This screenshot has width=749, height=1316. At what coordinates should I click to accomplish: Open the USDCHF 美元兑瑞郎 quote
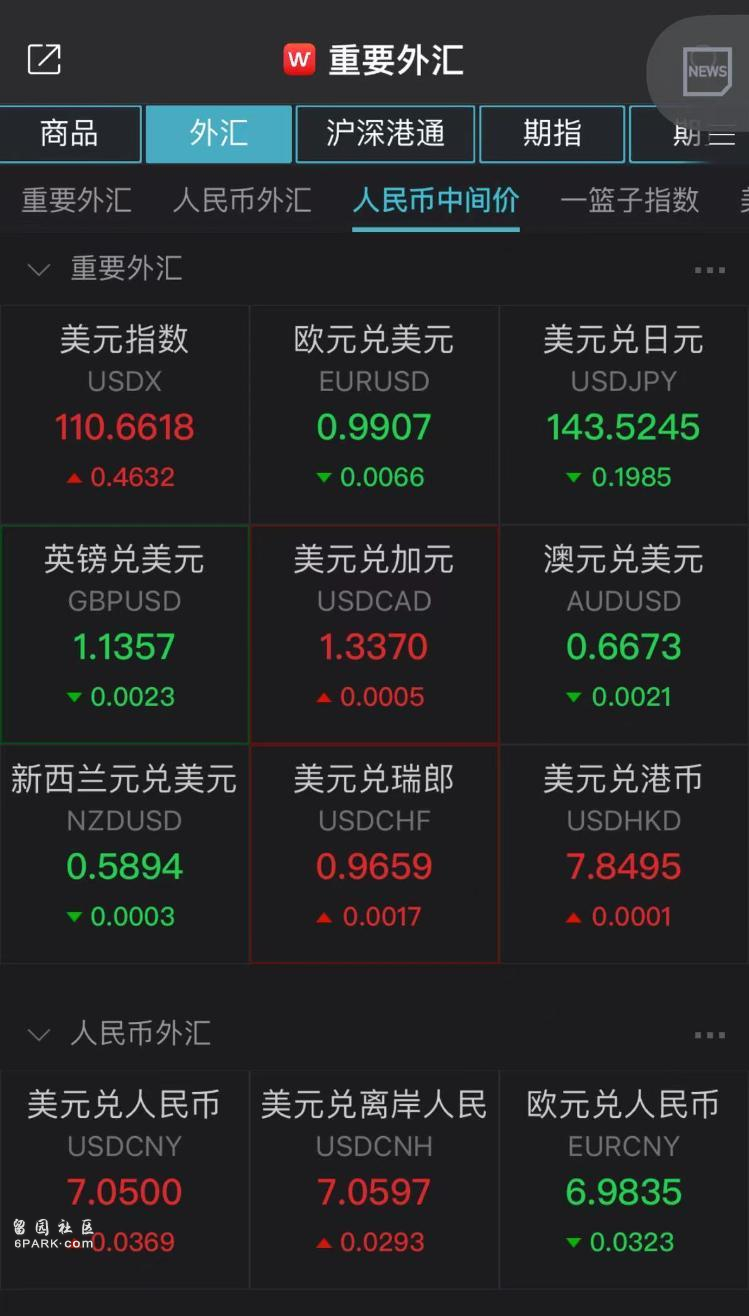(x=374, y=854)
